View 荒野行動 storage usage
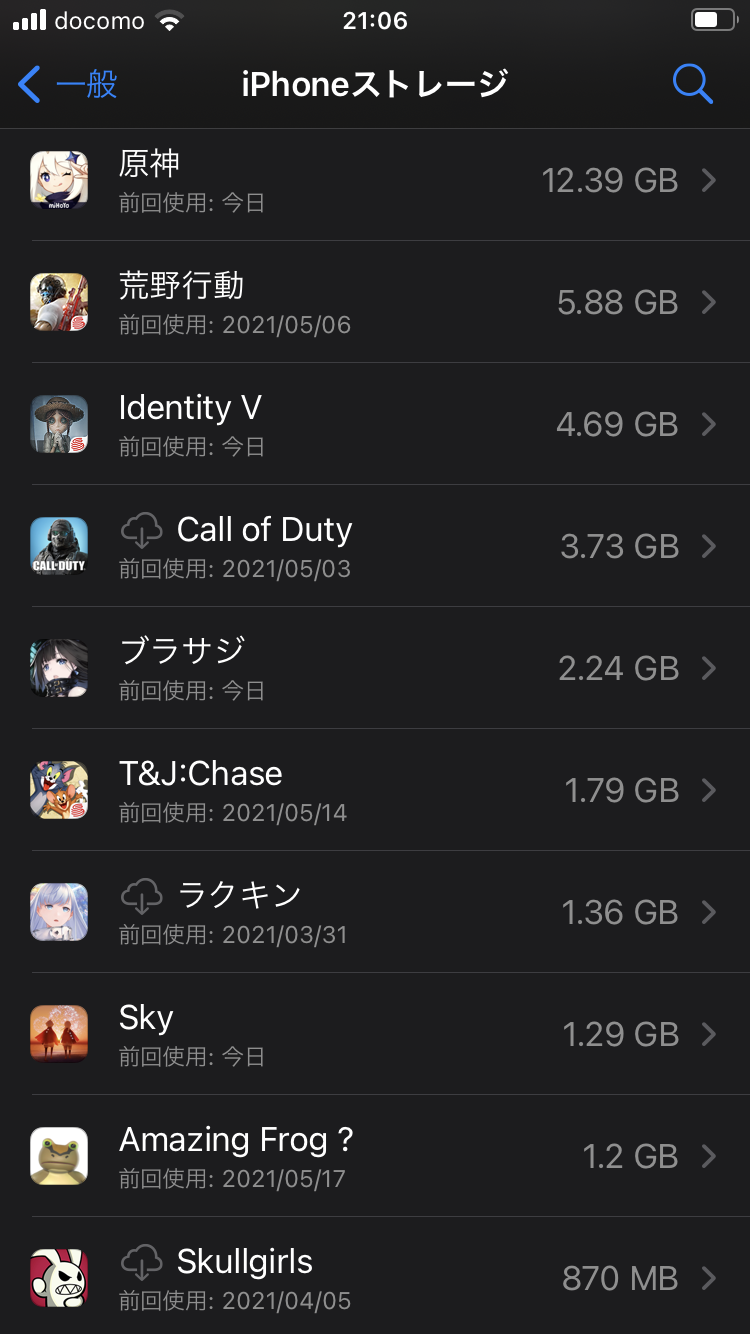This screenshot has width=750, height=1334. (375, 302)
